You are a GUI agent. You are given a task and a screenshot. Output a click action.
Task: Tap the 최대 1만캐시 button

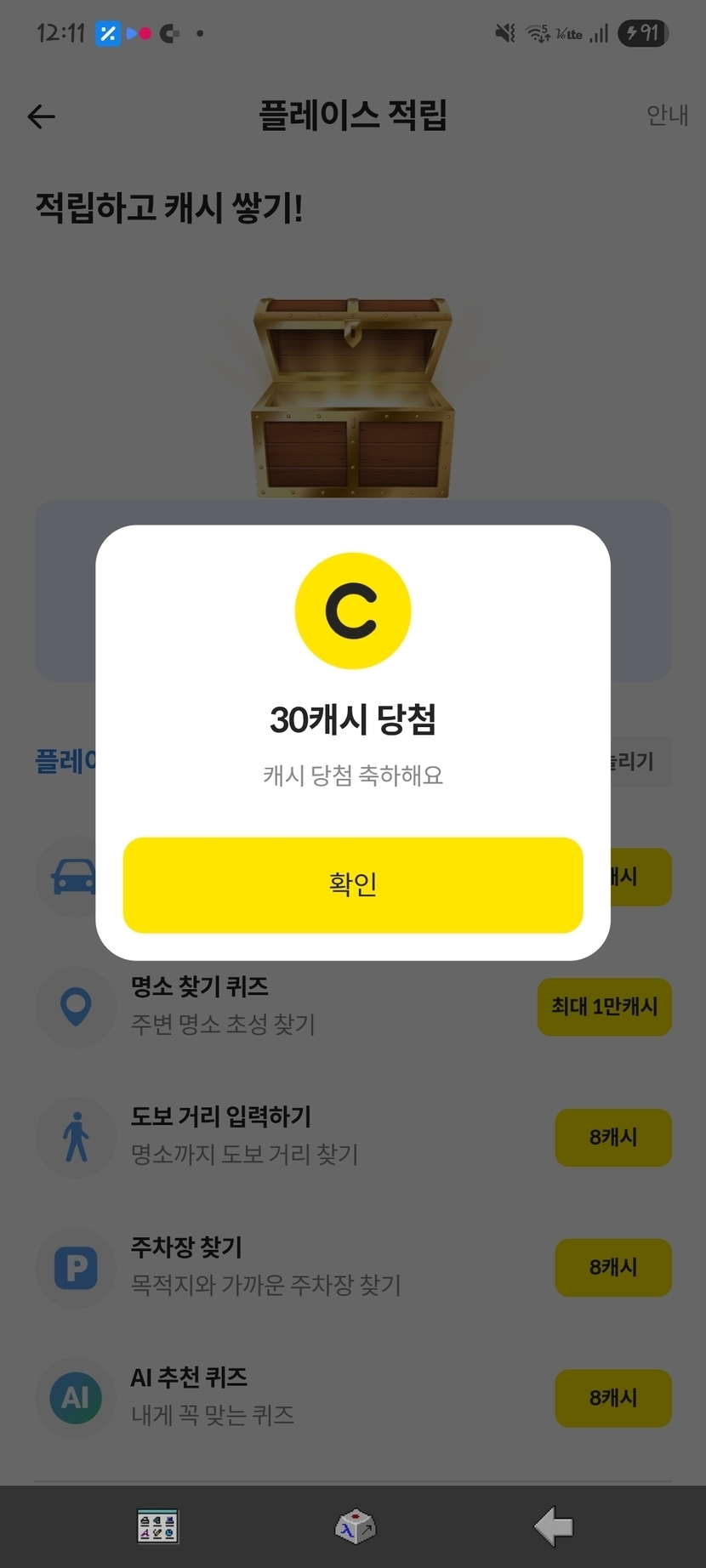point(604,1007)
